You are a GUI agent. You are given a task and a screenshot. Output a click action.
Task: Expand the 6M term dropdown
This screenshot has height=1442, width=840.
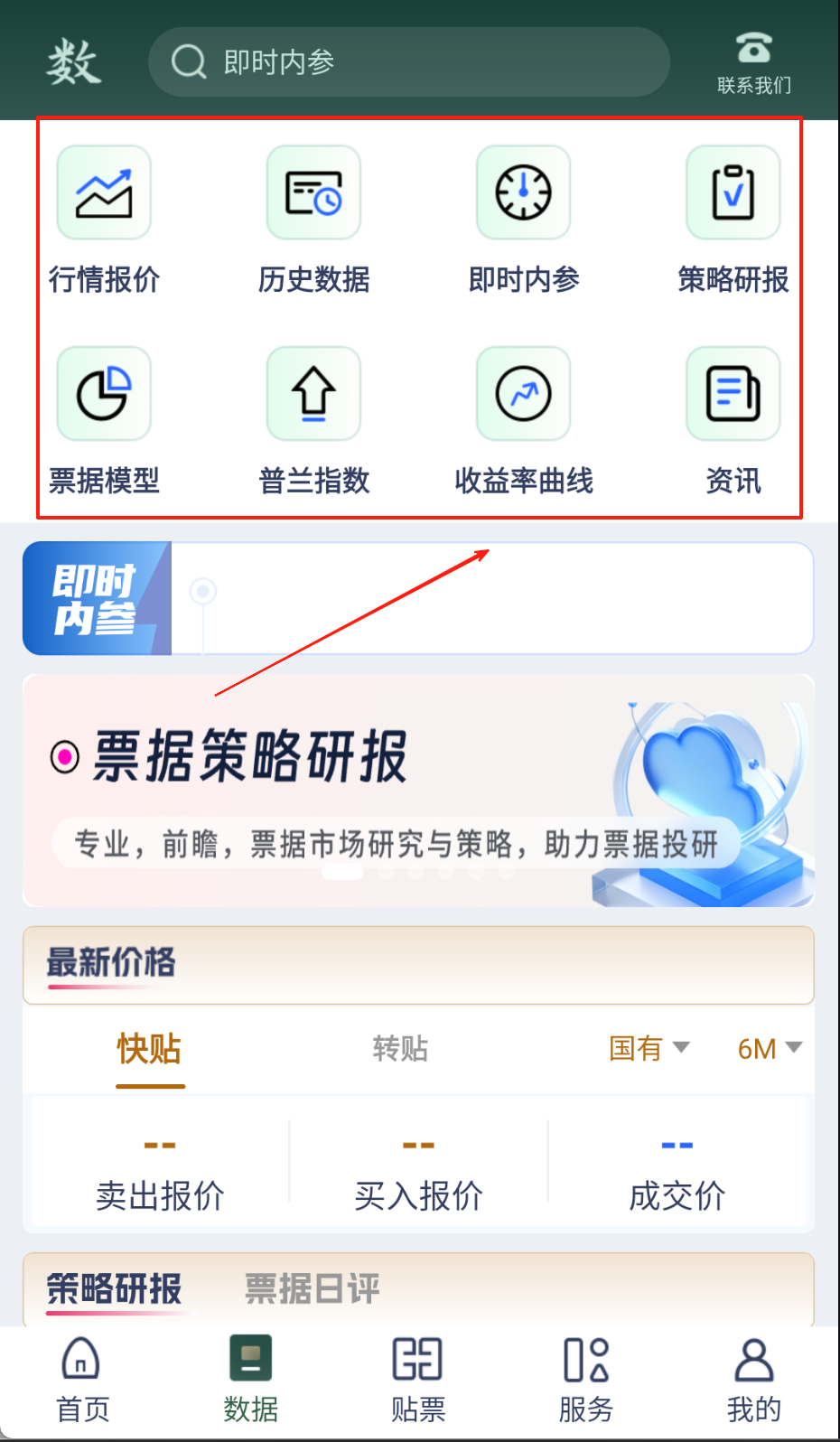tap(769, 1048)
